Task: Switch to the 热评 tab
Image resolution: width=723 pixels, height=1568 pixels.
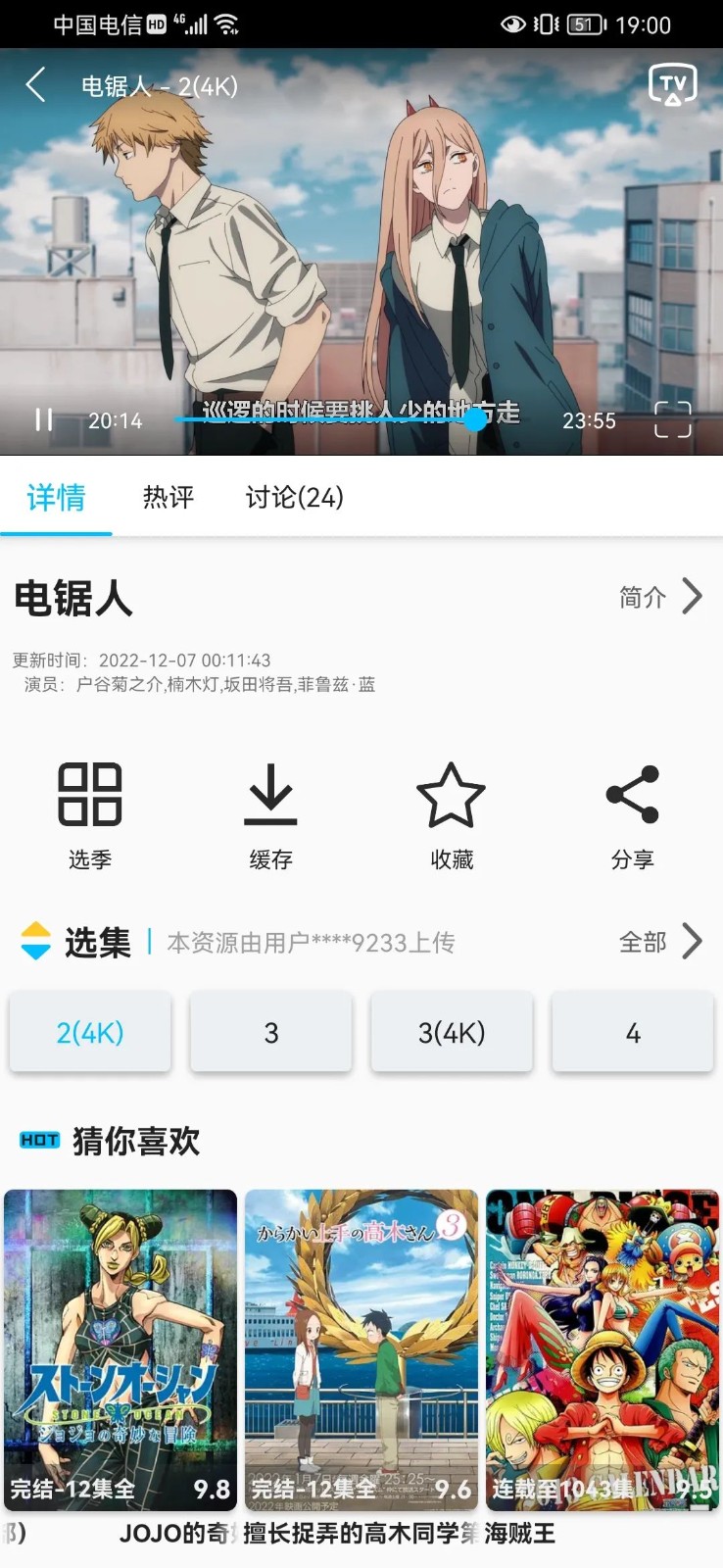Action: [168, 498]
